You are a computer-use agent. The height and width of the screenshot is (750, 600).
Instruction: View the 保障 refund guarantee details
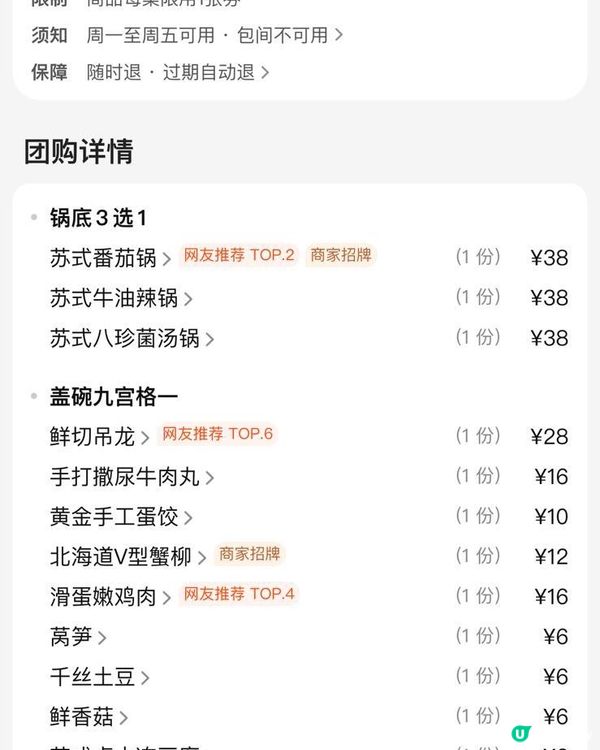[178, 72]
